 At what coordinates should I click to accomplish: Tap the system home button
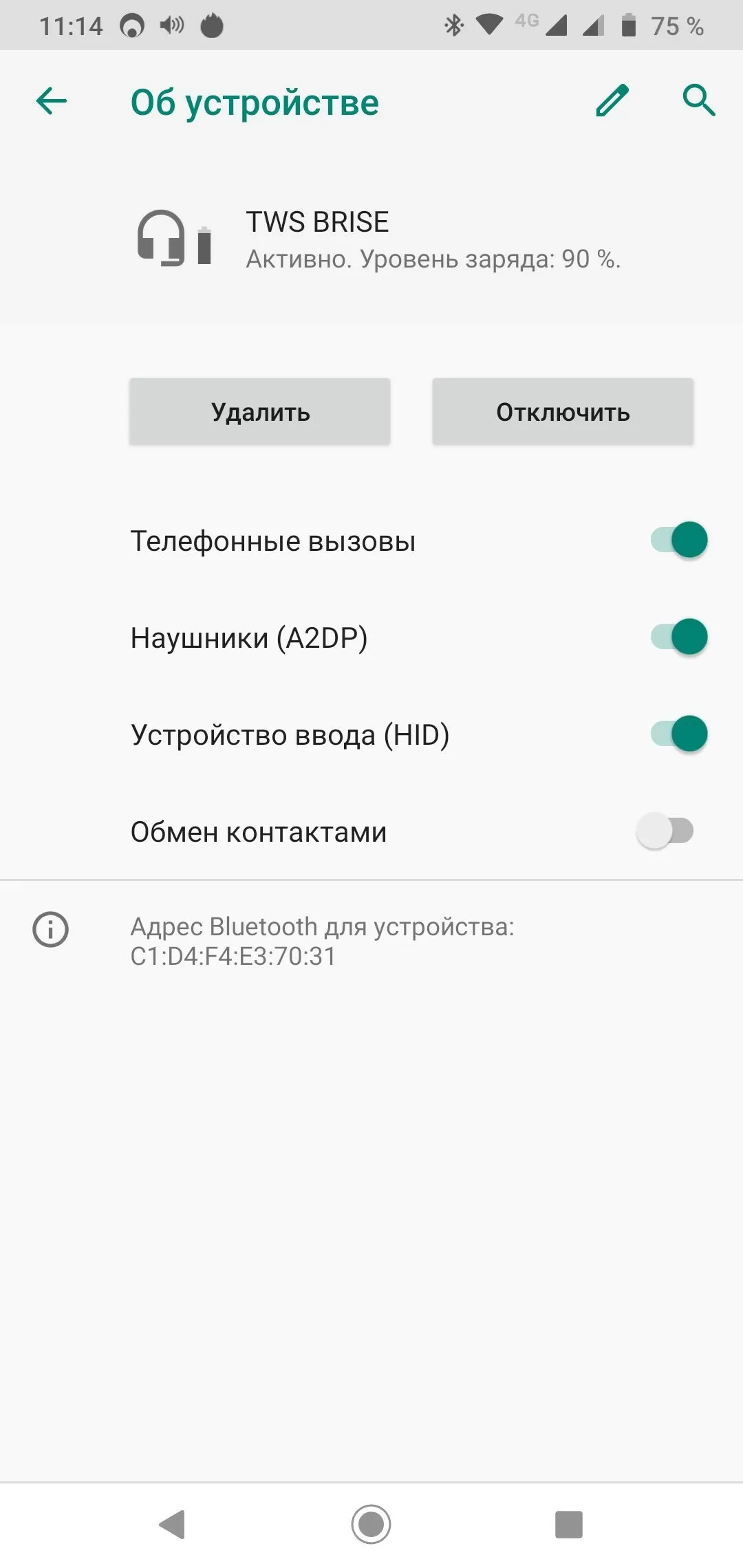pyautogui.click(x=371, y=1524)
